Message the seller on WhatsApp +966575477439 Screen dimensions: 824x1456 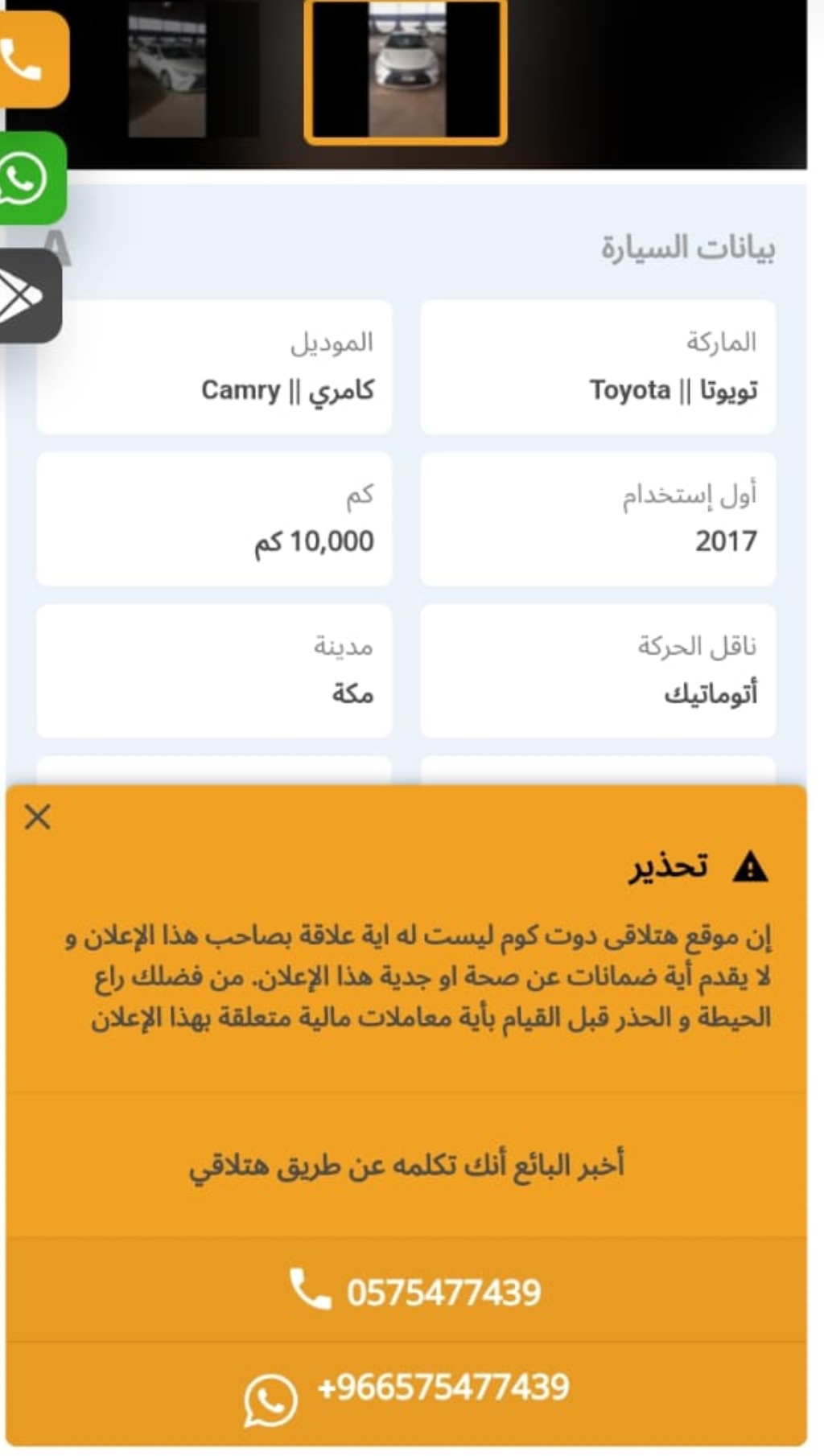406,1393
